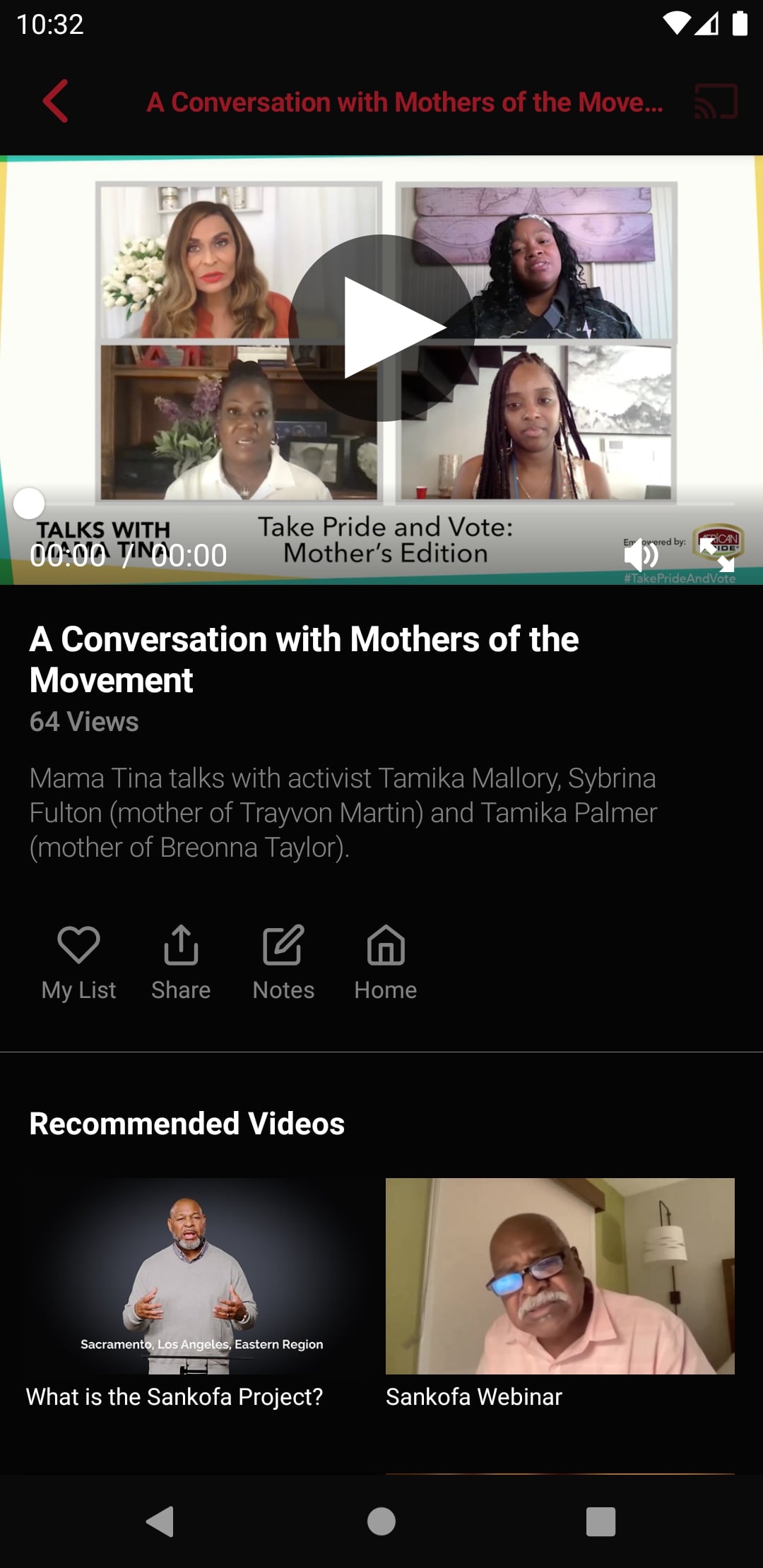Tap the system home button
This screenshot has width=763, height=1568.
[x=381, y=1521]
